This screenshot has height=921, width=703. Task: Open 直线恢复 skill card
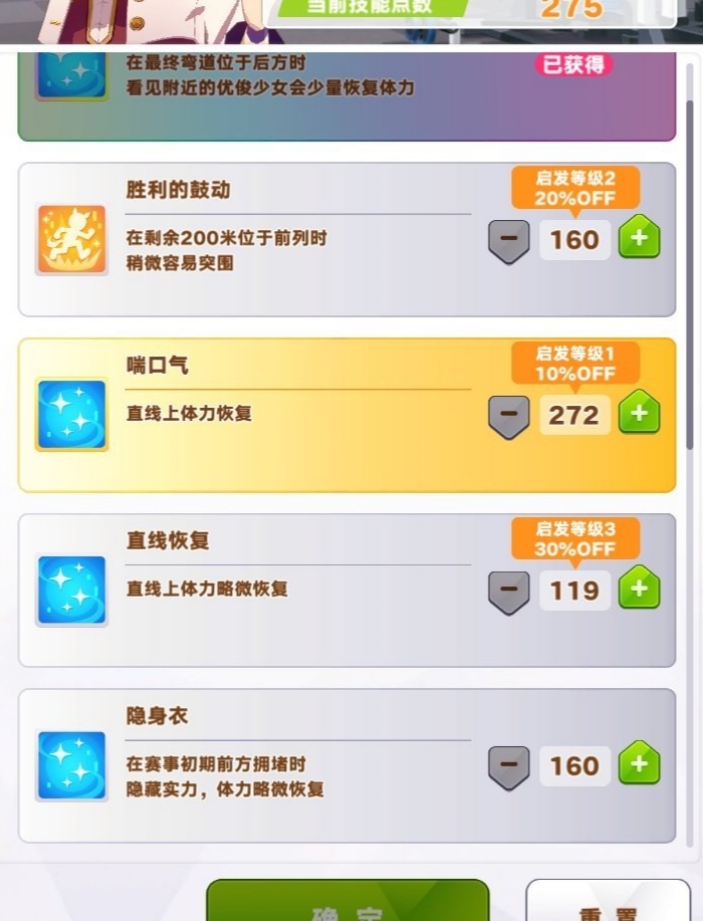point(250,590)
